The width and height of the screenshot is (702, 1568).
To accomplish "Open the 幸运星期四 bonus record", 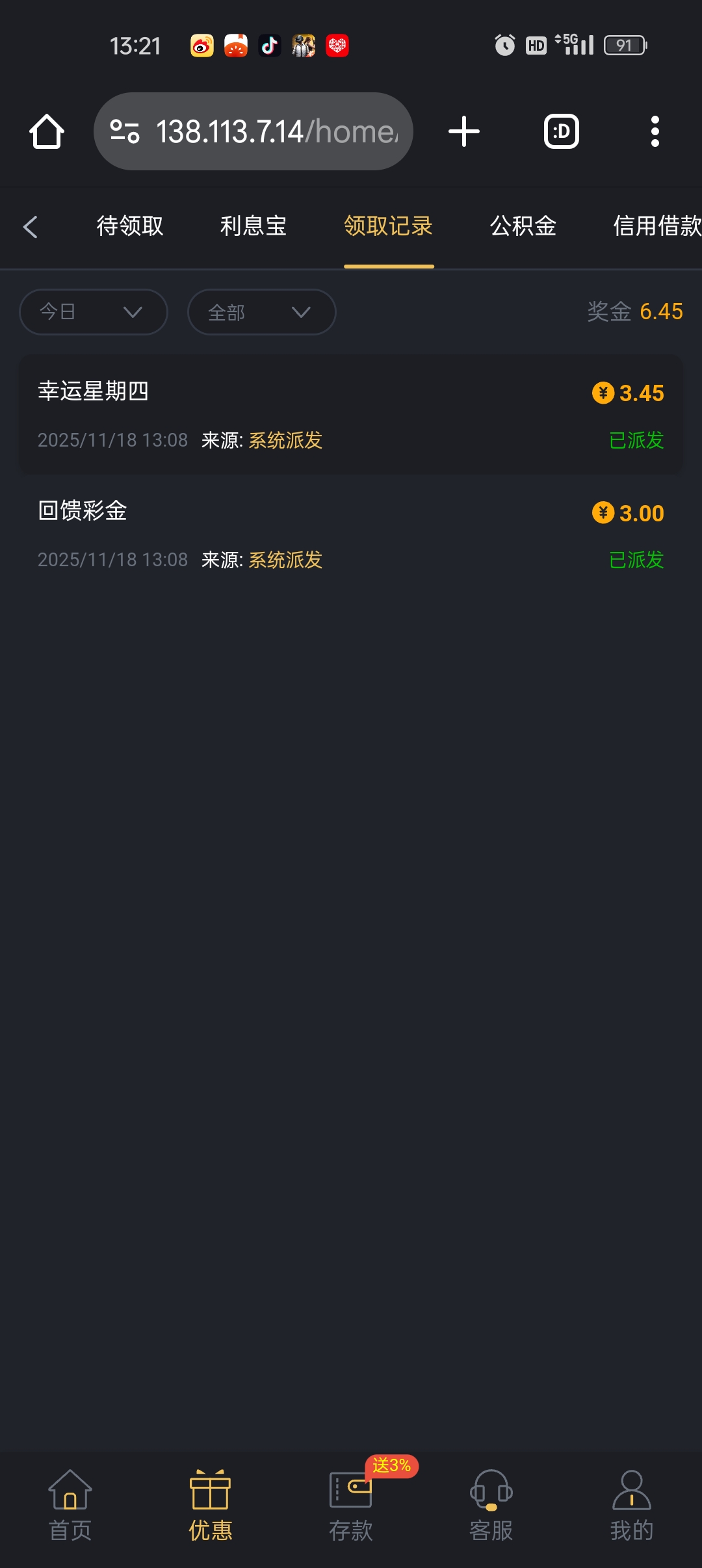I will pos(351,415).
